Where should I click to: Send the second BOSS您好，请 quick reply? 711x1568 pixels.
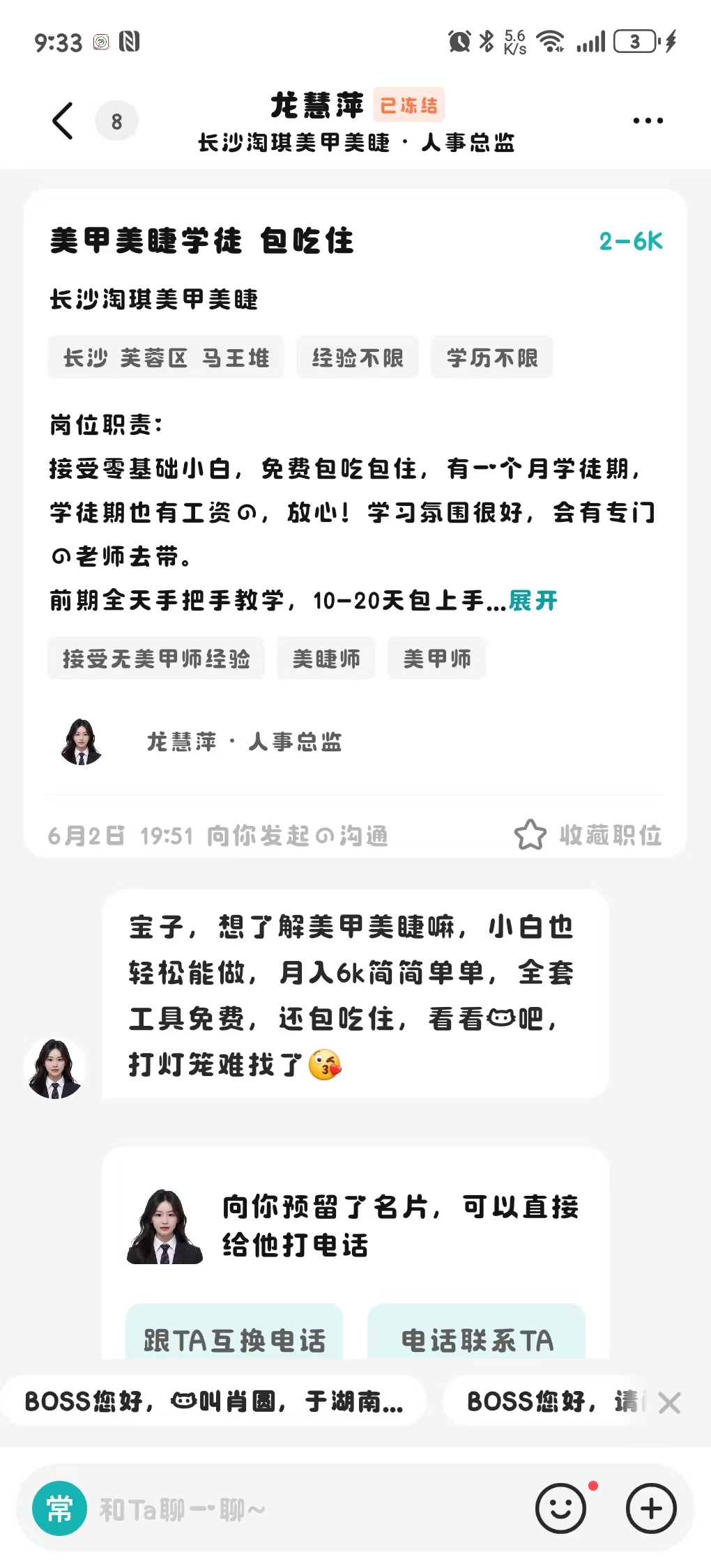tap(551, 1401)
